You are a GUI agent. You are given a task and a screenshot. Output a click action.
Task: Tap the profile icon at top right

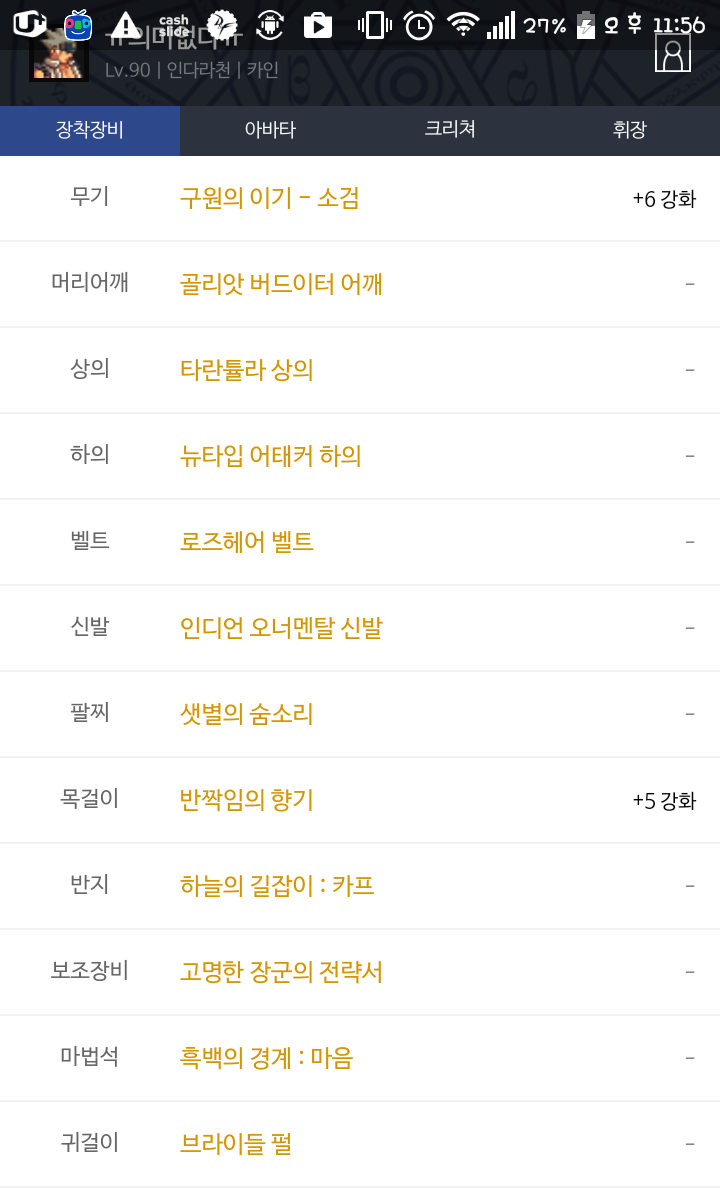673,53
